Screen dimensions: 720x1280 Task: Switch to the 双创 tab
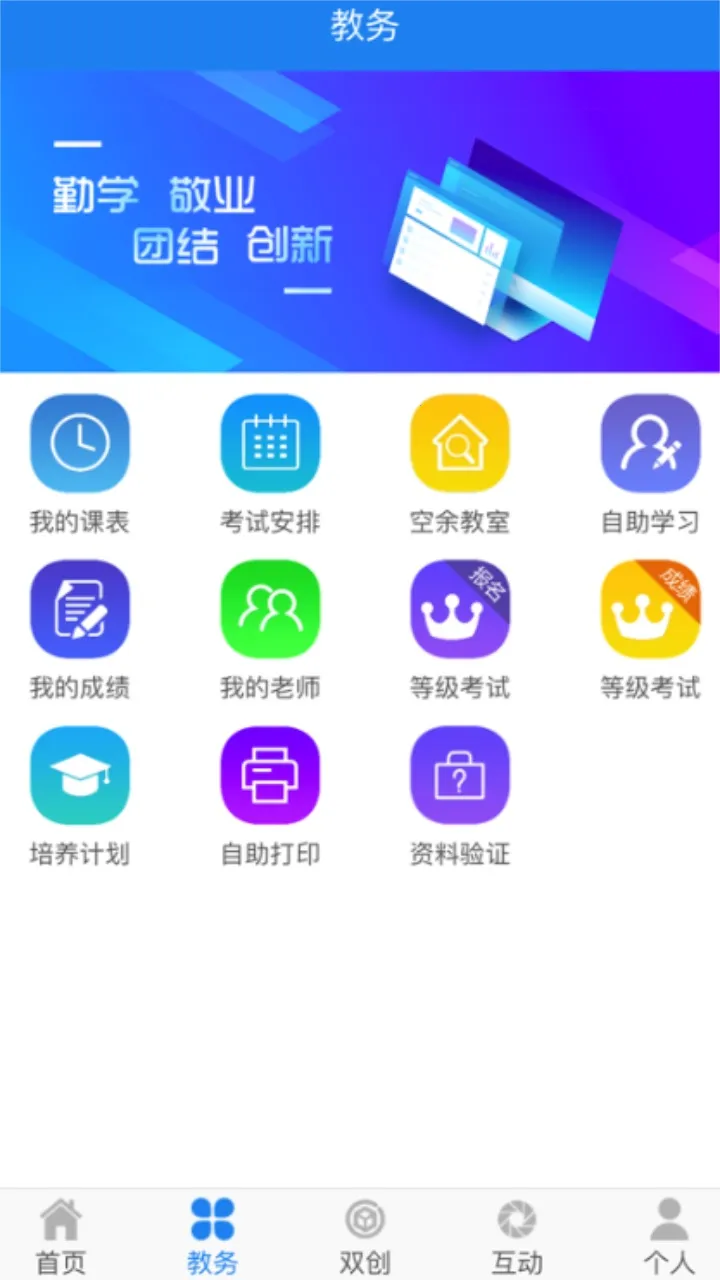[365, 1236]
